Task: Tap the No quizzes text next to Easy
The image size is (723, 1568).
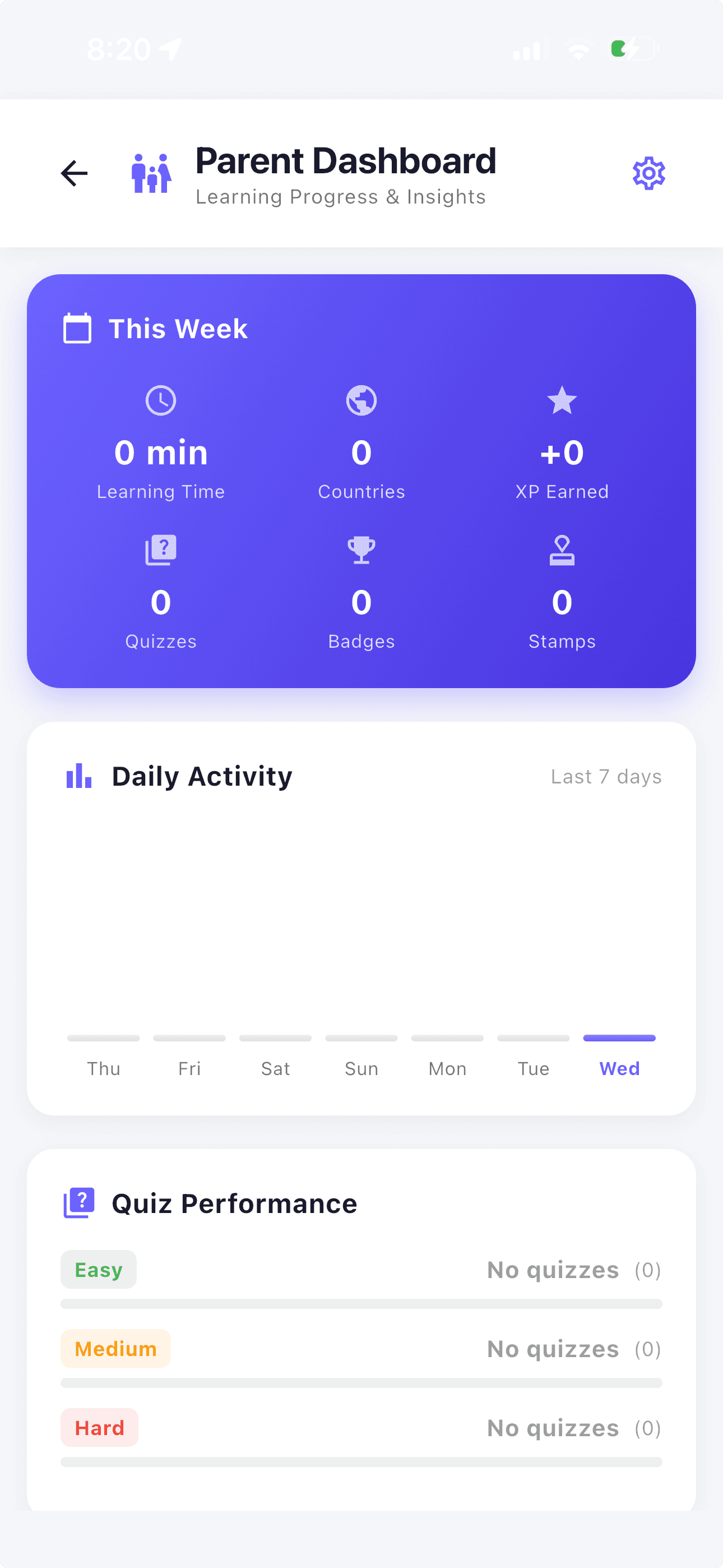Action: coord(553,1270)
